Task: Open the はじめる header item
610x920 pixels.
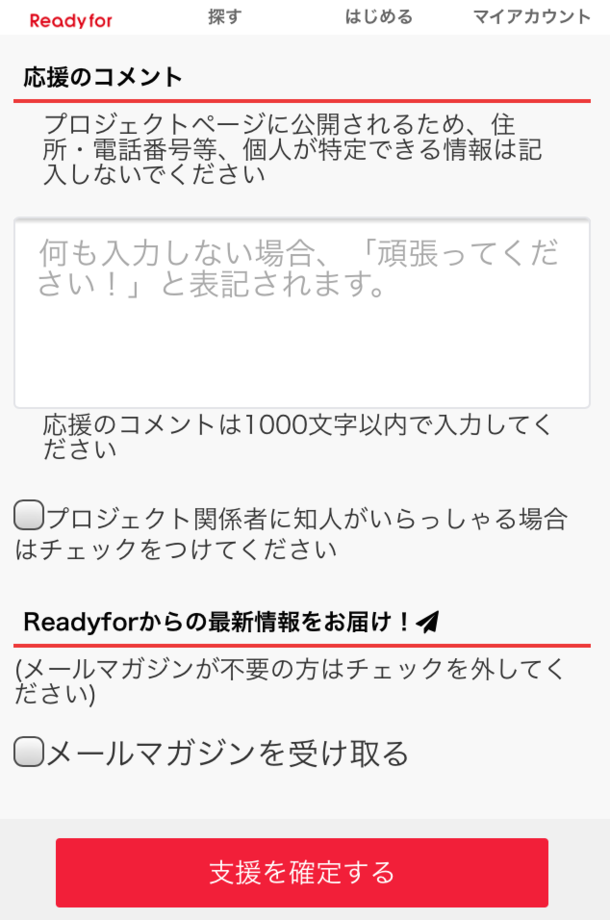Action: click(378, 17)
